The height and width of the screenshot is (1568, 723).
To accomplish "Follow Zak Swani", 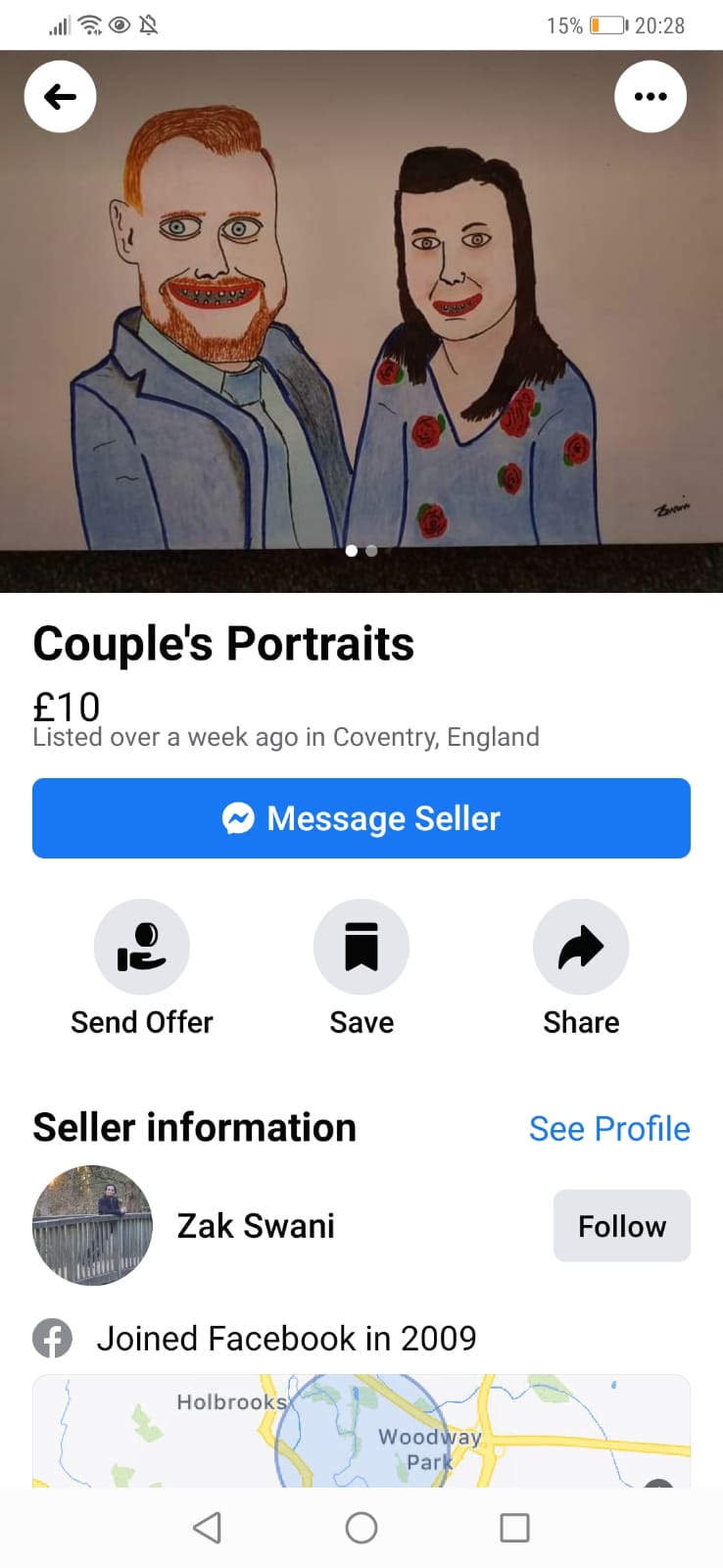I will (621, 1226).
